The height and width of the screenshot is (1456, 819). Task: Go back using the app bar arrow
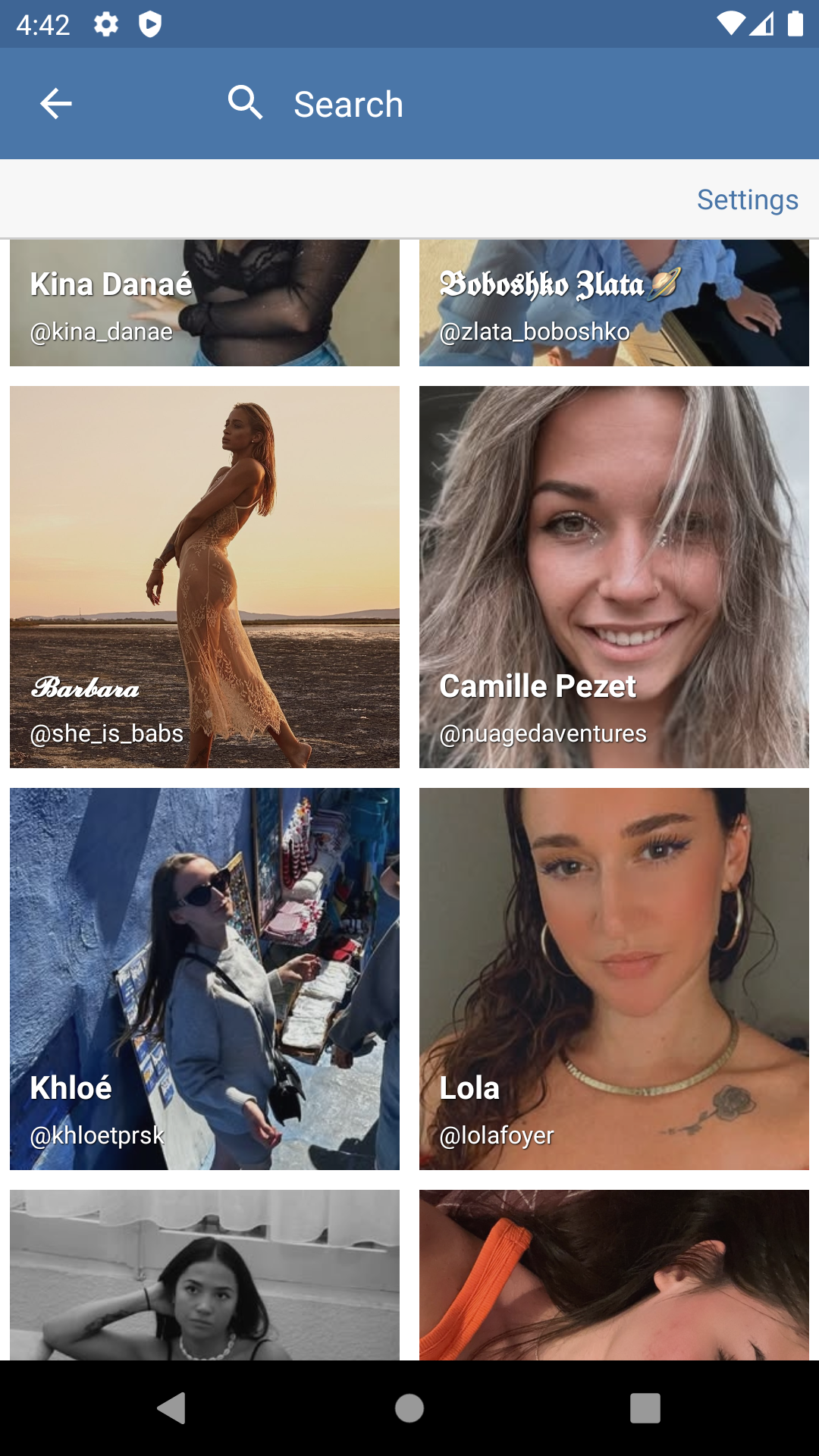pos(55,104)
